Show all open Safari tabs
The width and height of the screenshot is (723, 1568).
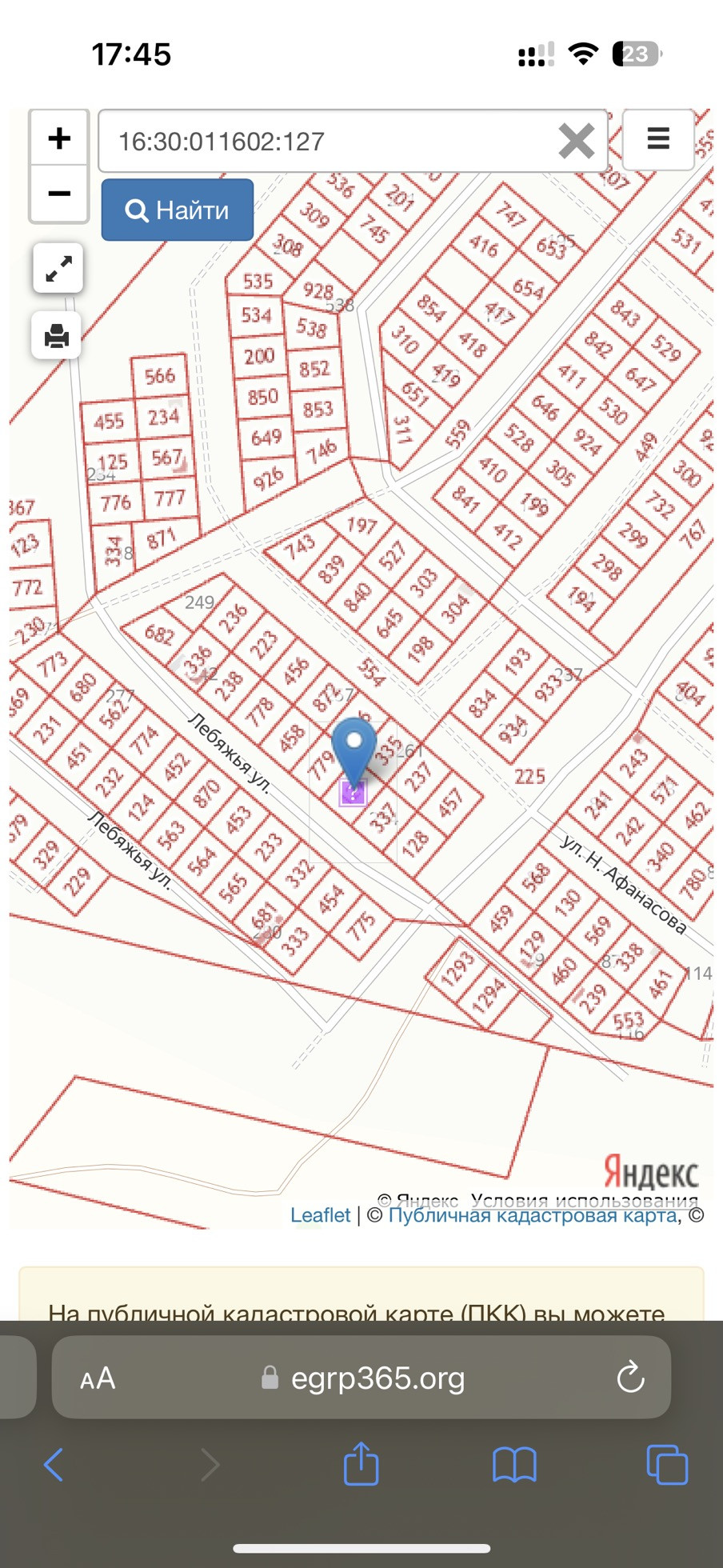click(666, 1465)
